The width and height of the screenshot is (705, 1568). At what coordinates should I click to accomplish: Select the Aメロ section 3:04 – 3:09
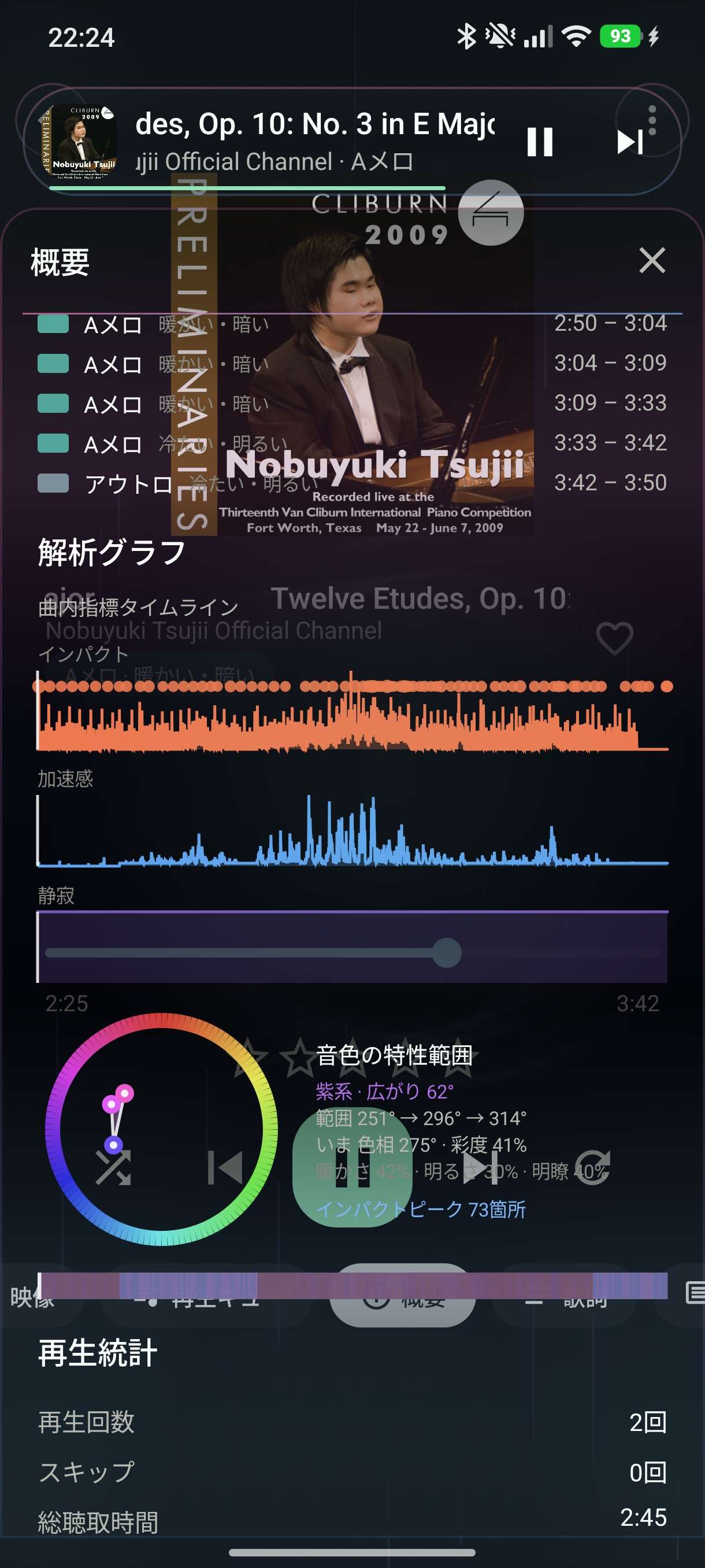tap(352, 364)
